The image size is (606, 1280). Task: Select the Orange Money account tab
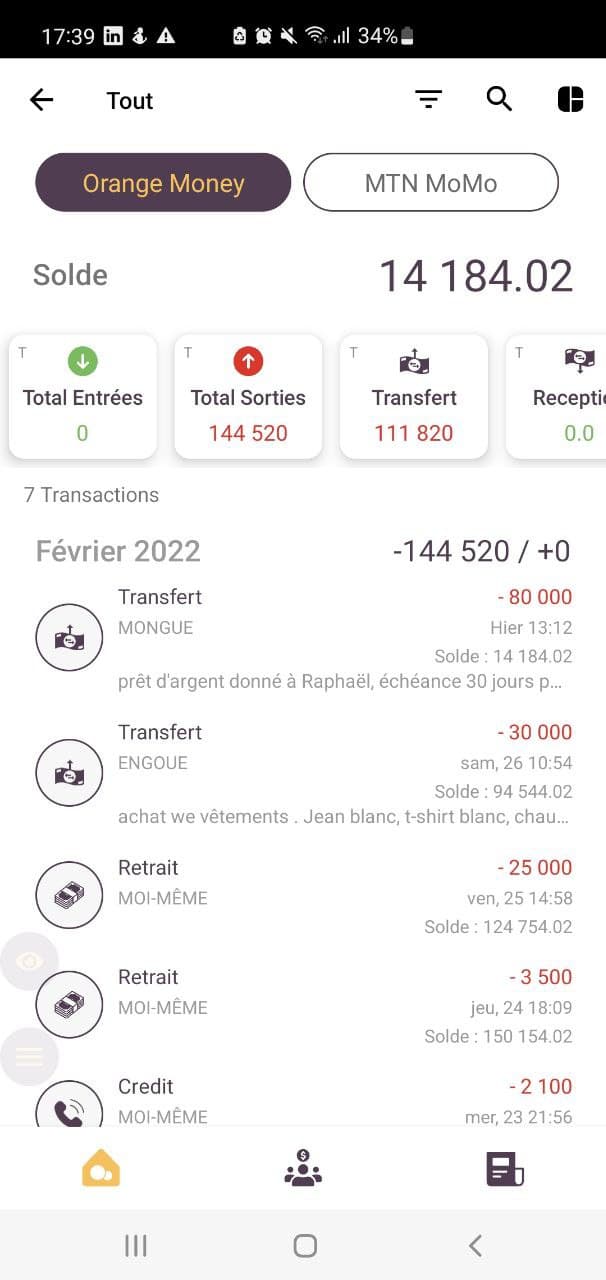tap(163, 183)
